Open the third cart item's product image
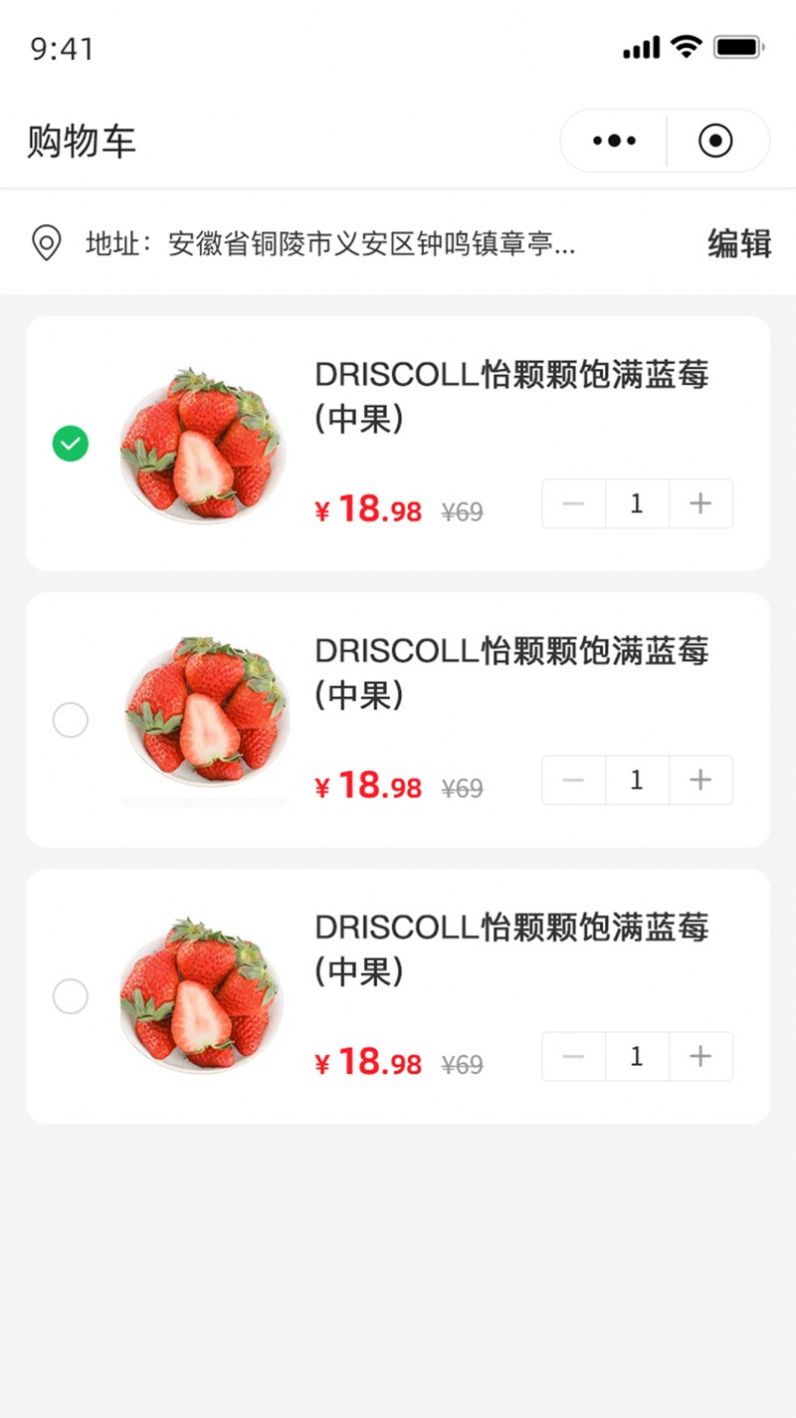Image resolution: width=796 pixels, height=1418 pixels. (203, 995)
